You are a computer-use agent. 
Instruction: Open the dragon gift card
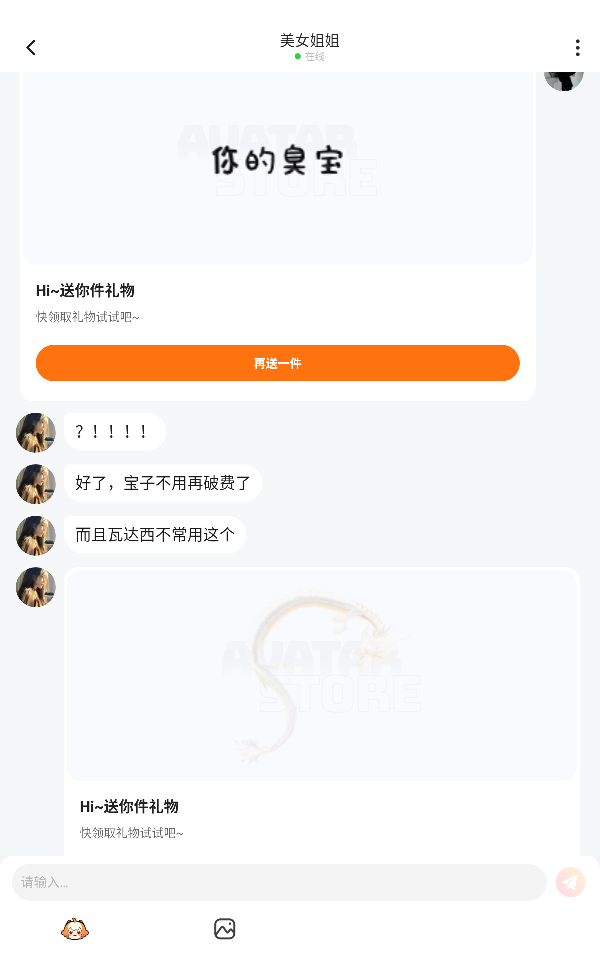point(322,675)
